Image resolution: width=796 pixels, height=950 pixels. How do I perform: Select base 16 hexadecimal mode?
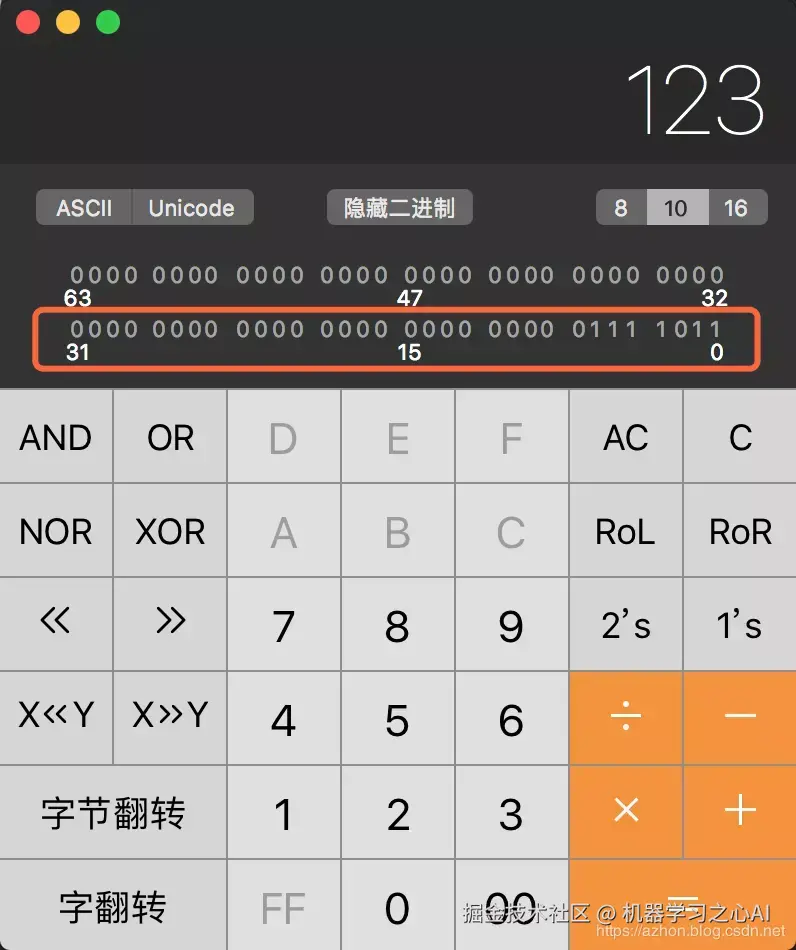737,208
